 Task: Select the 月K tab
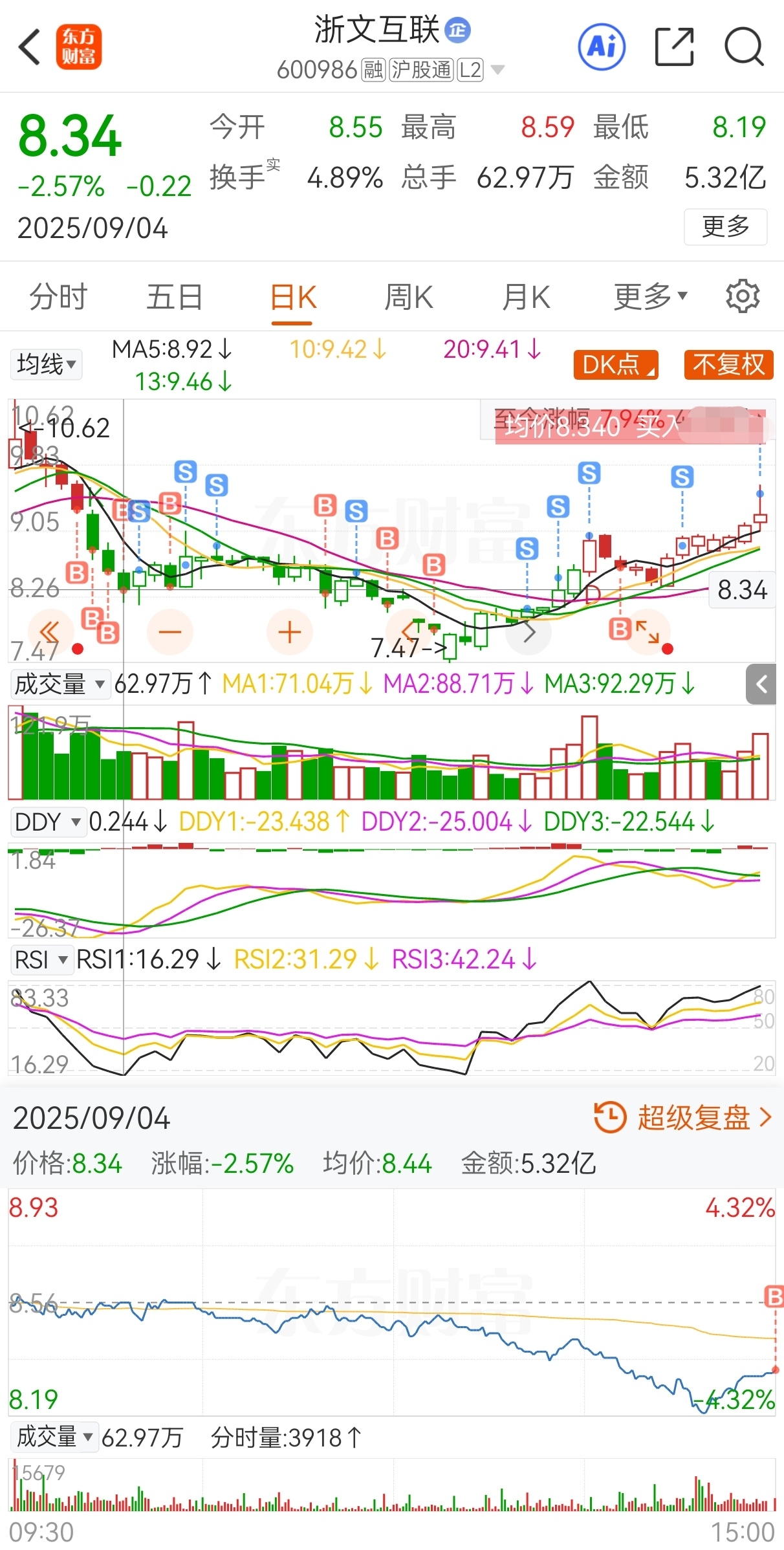point(527,298)
